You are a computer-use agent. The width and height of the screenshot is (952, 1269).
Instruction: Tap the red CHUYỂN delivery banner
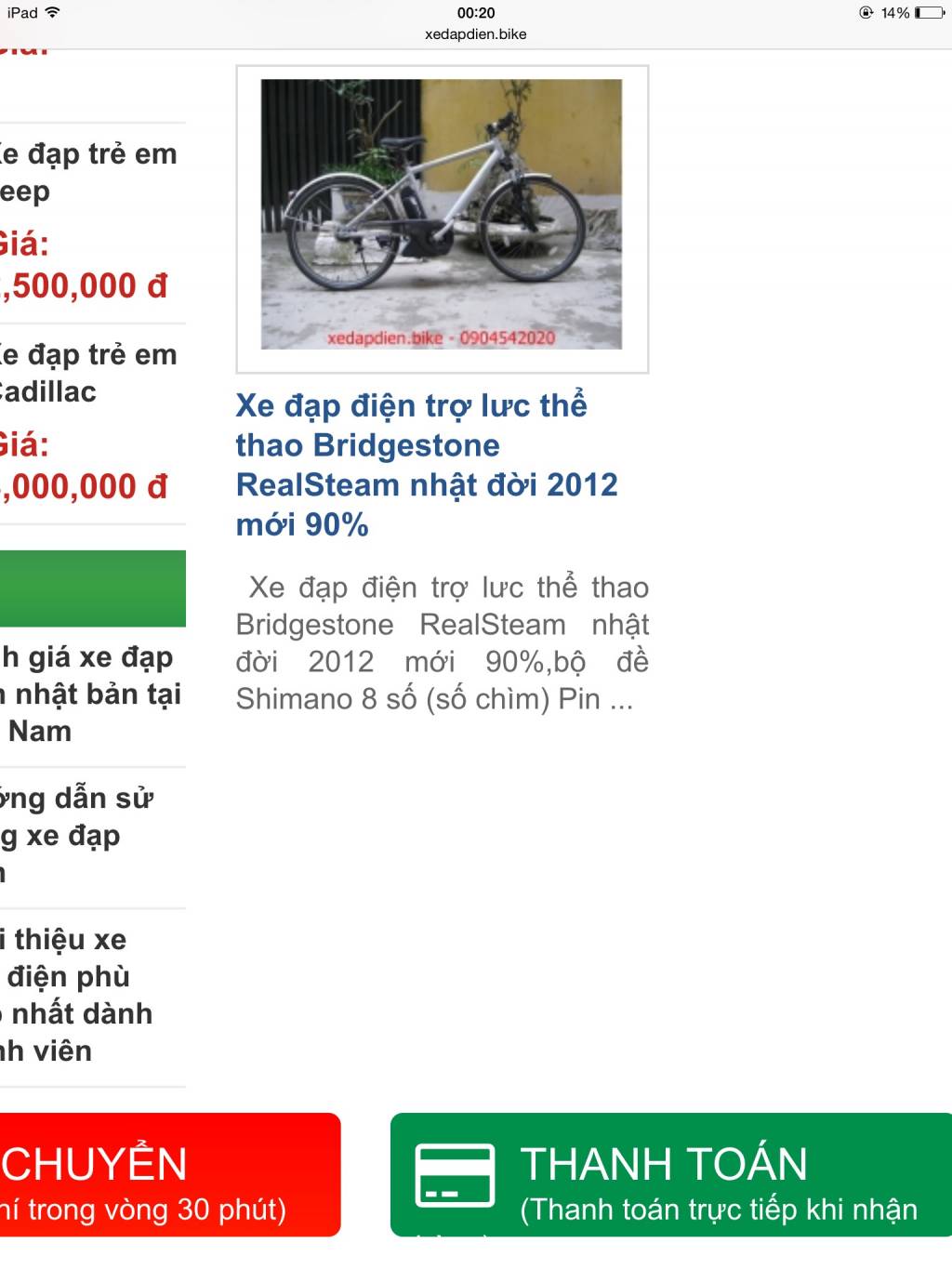[167, 1175]
